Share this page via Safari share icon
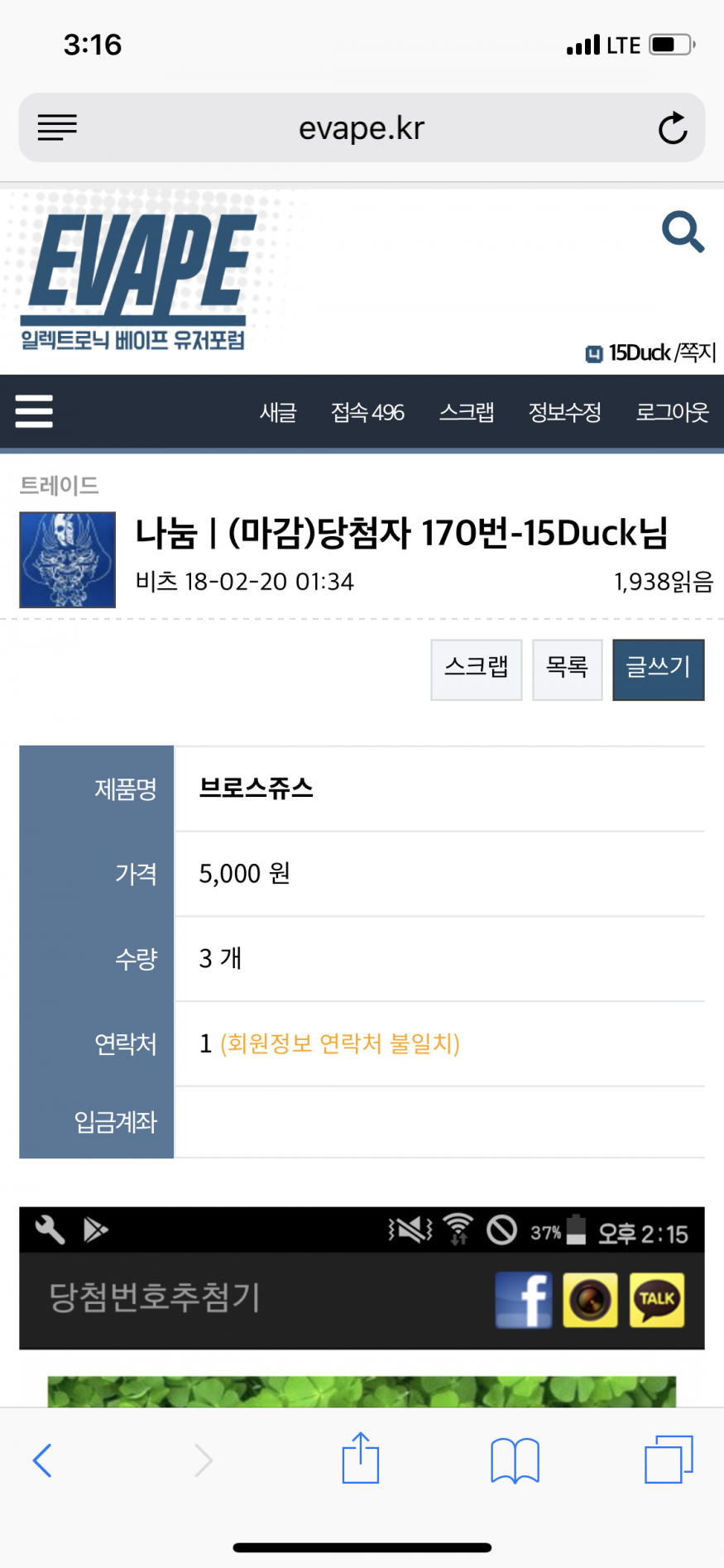The image size is (724, 1568). click(x=361, y=1459)
